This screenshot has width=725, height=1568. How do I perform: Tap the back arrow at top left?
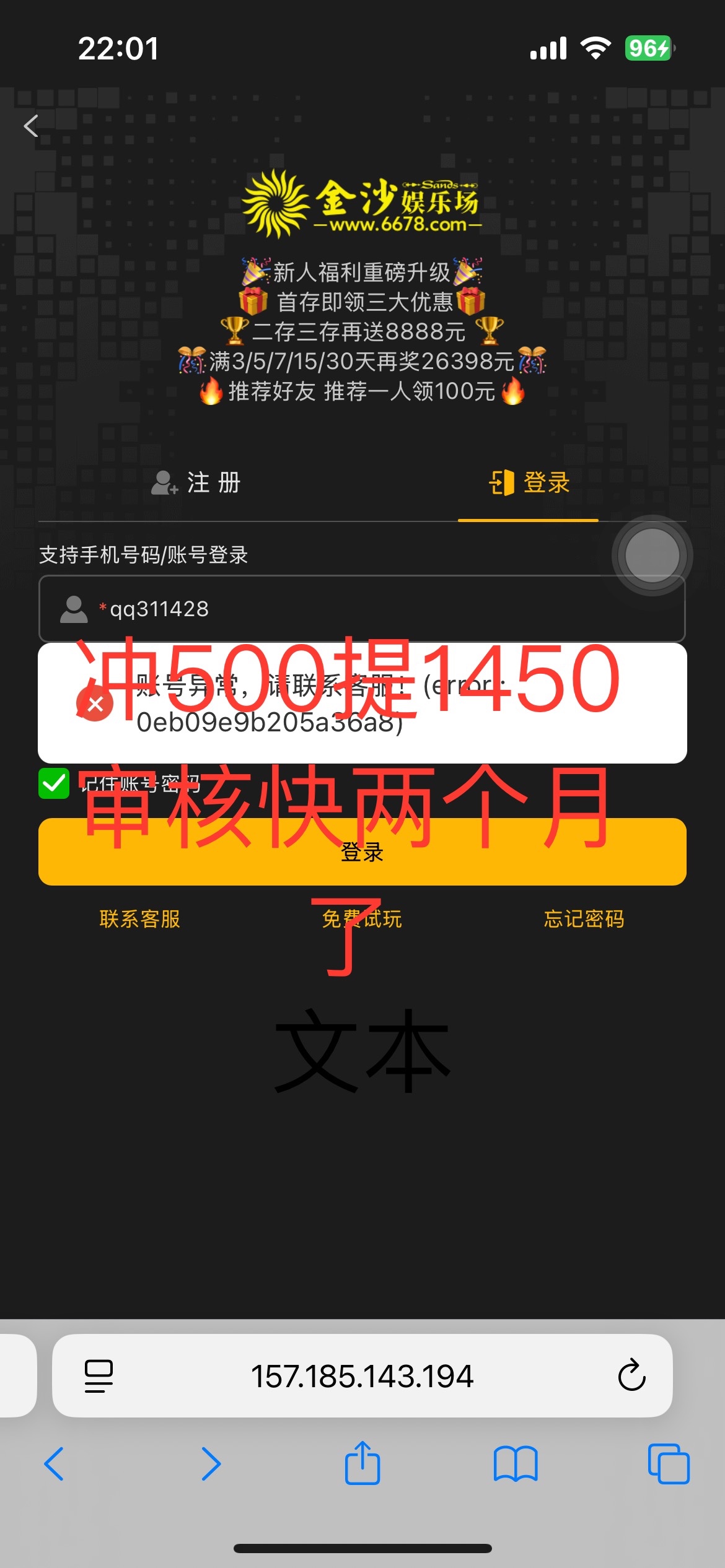[x=31, y=126]
